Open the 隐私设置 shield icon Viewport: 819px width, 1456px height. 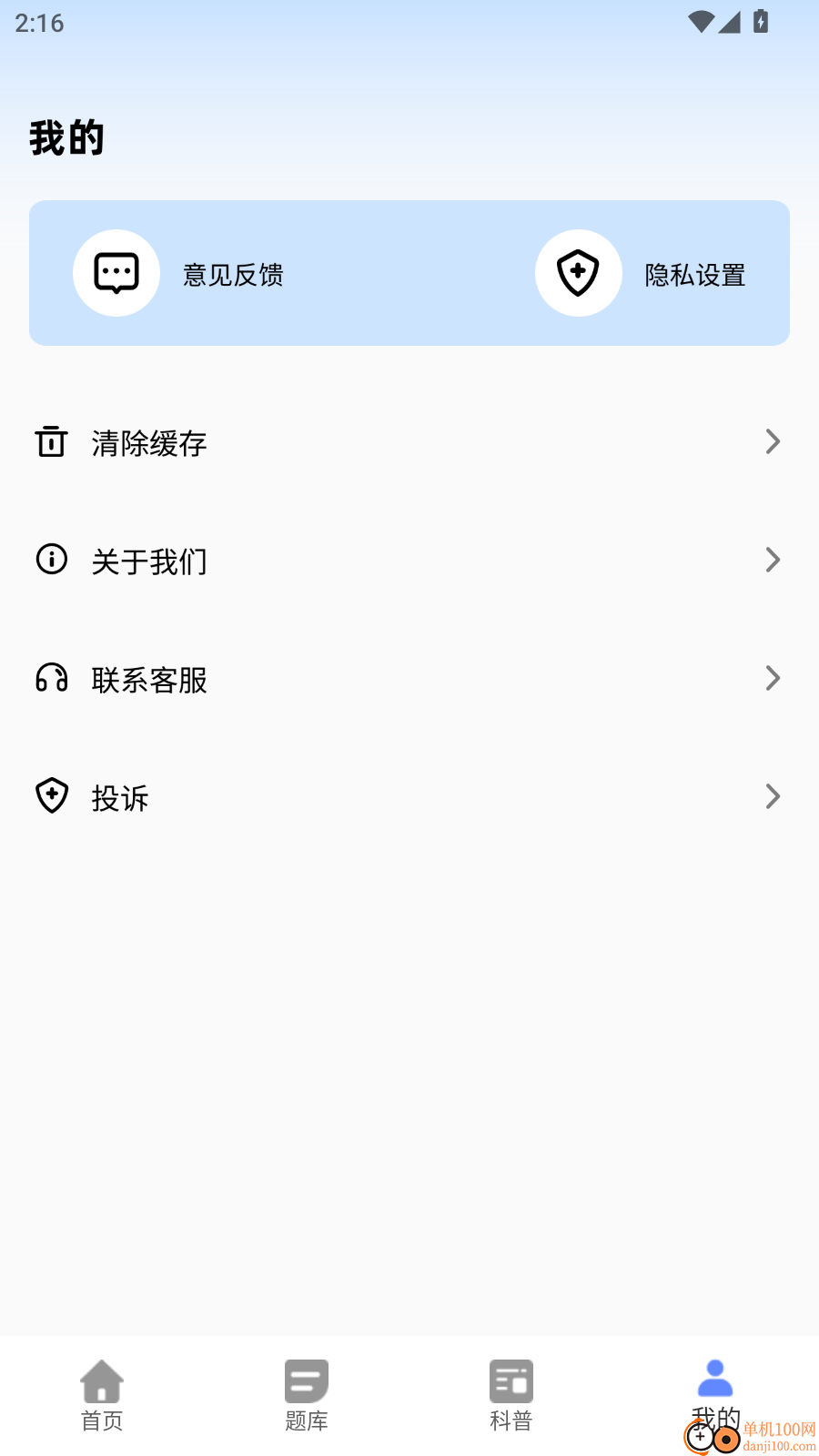click(x=579, y=273)
